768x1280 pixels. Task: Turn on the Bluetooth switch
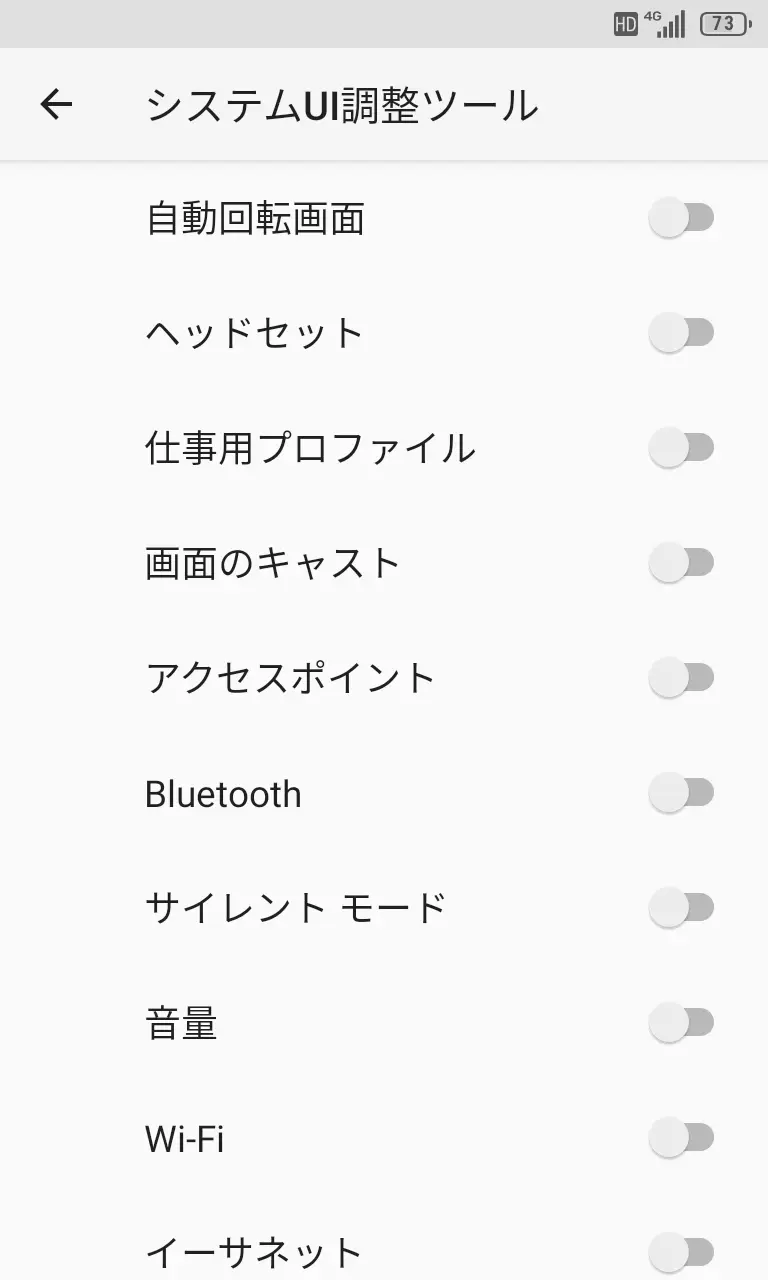(681, 793)
